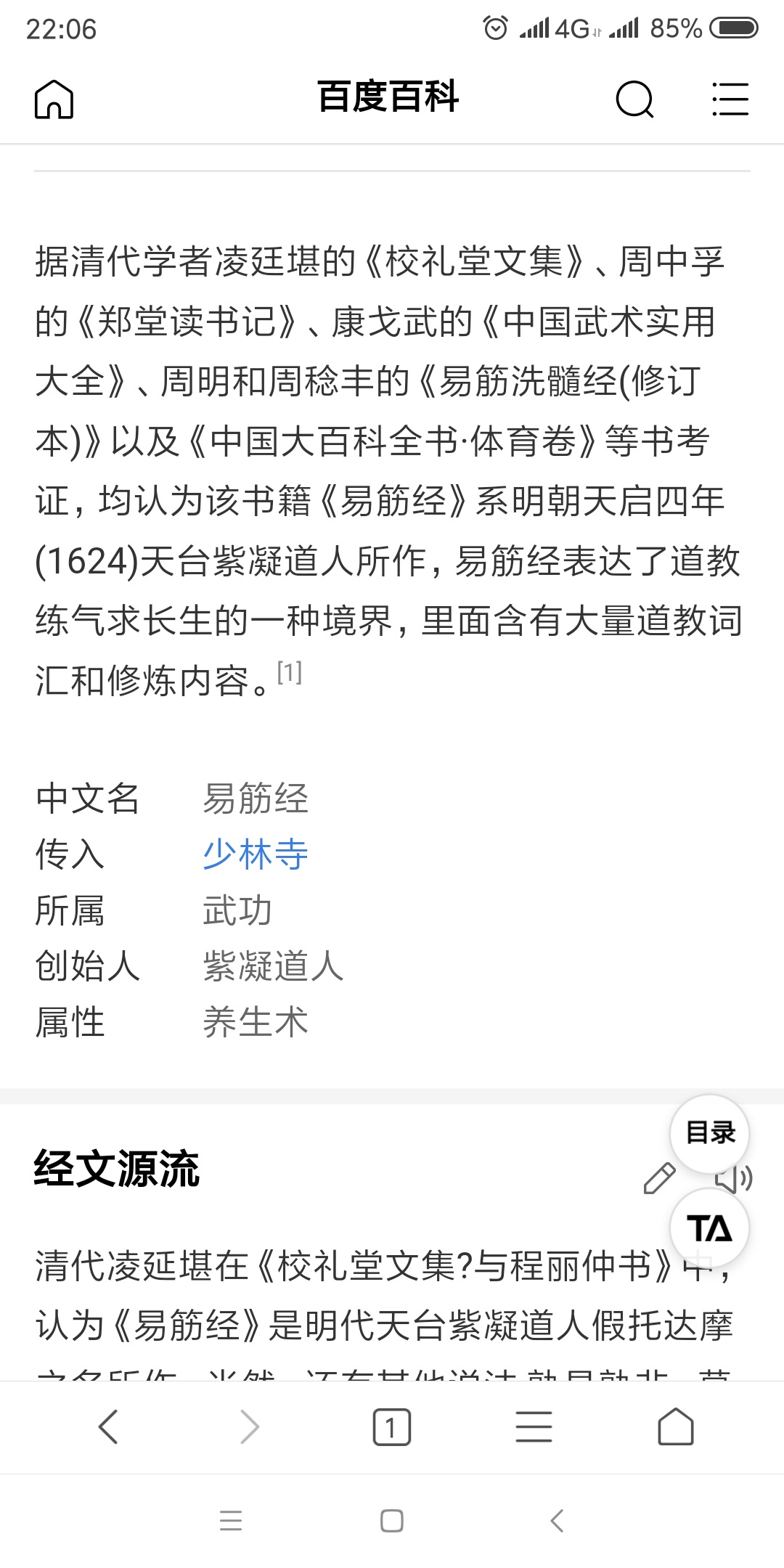Go back in browser toolbar

point(108,1427)
